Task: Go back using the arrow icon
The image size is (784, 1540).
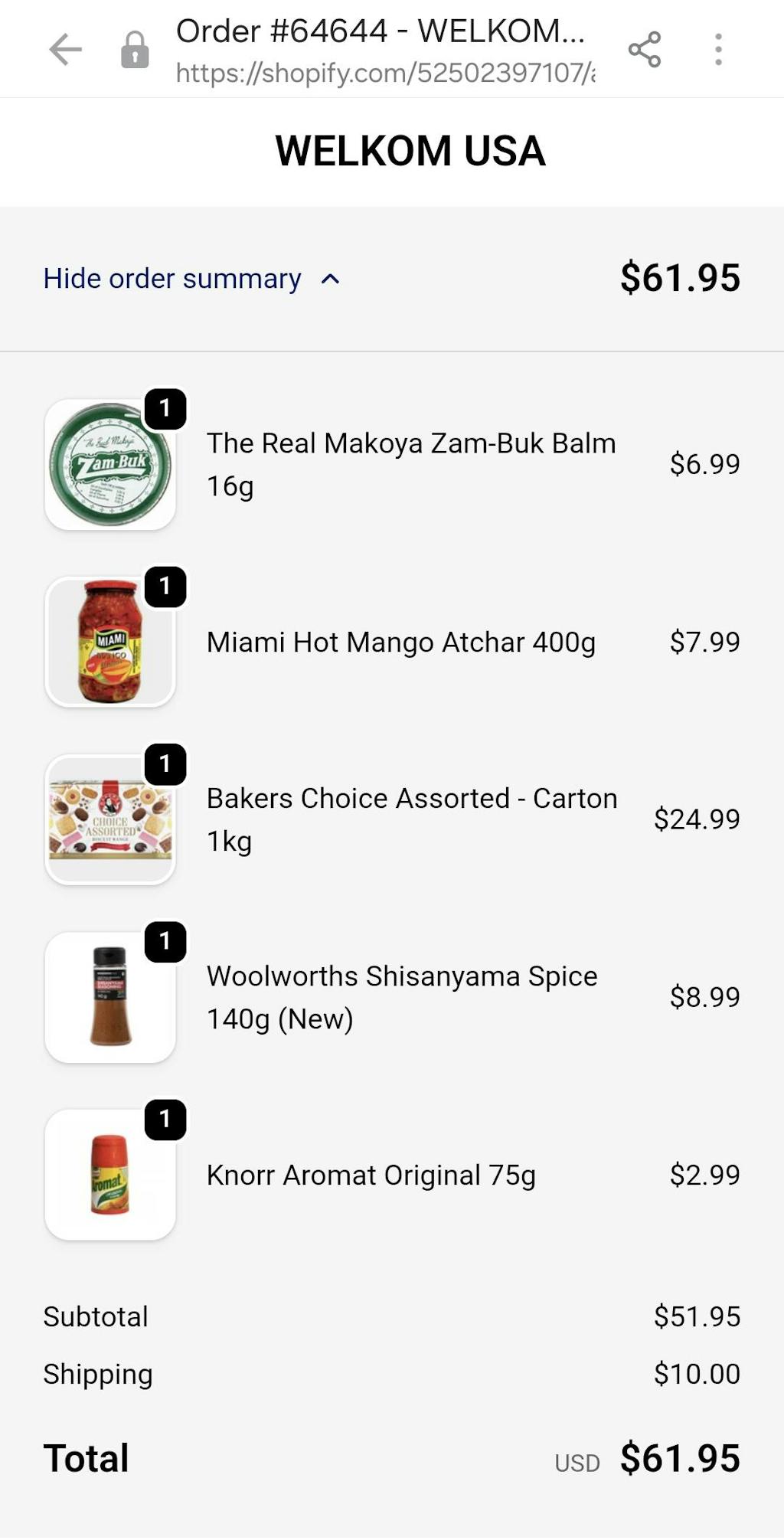Action: click(66, 50)
